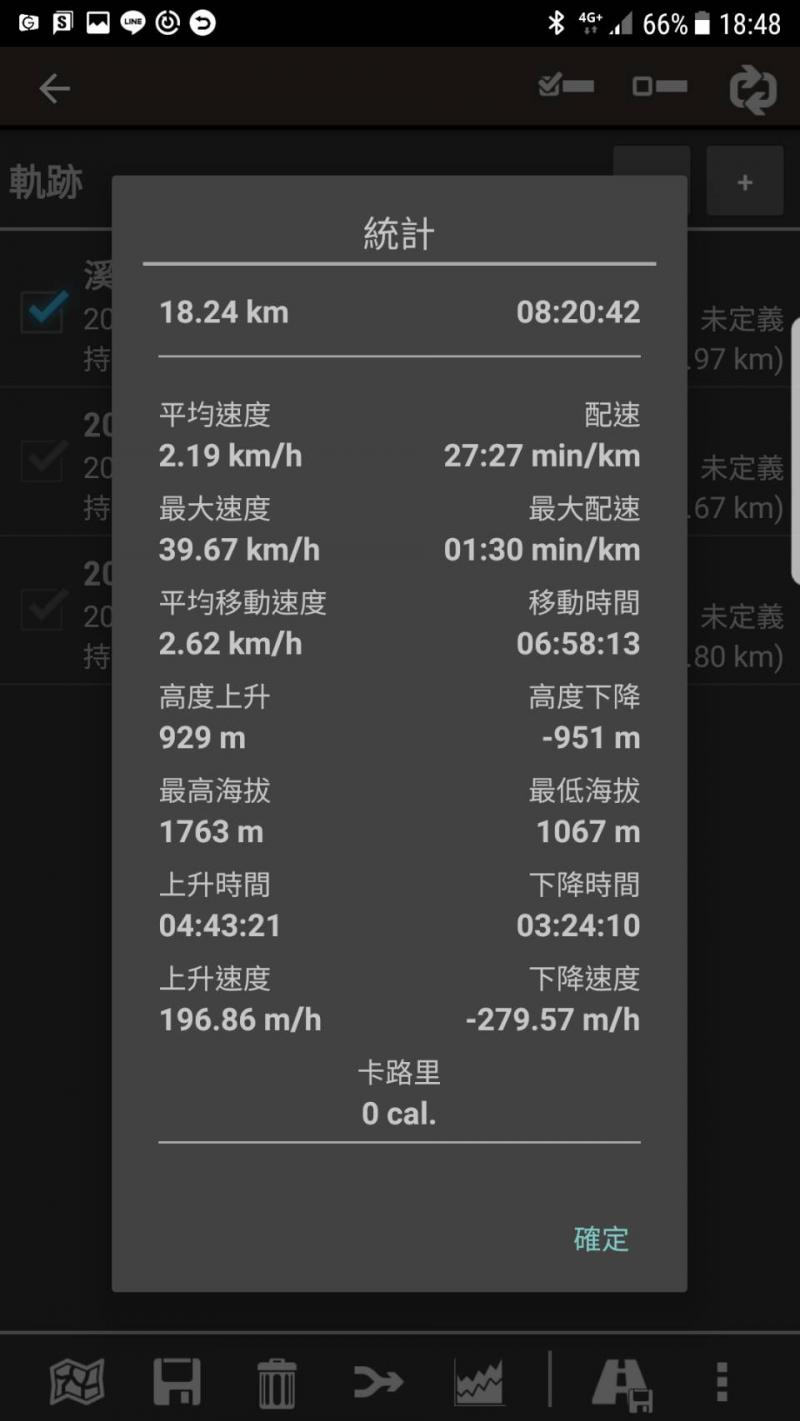Open the elevation chart icon
This screenshot has height=1421, width=800.
tap(478, 1382)
